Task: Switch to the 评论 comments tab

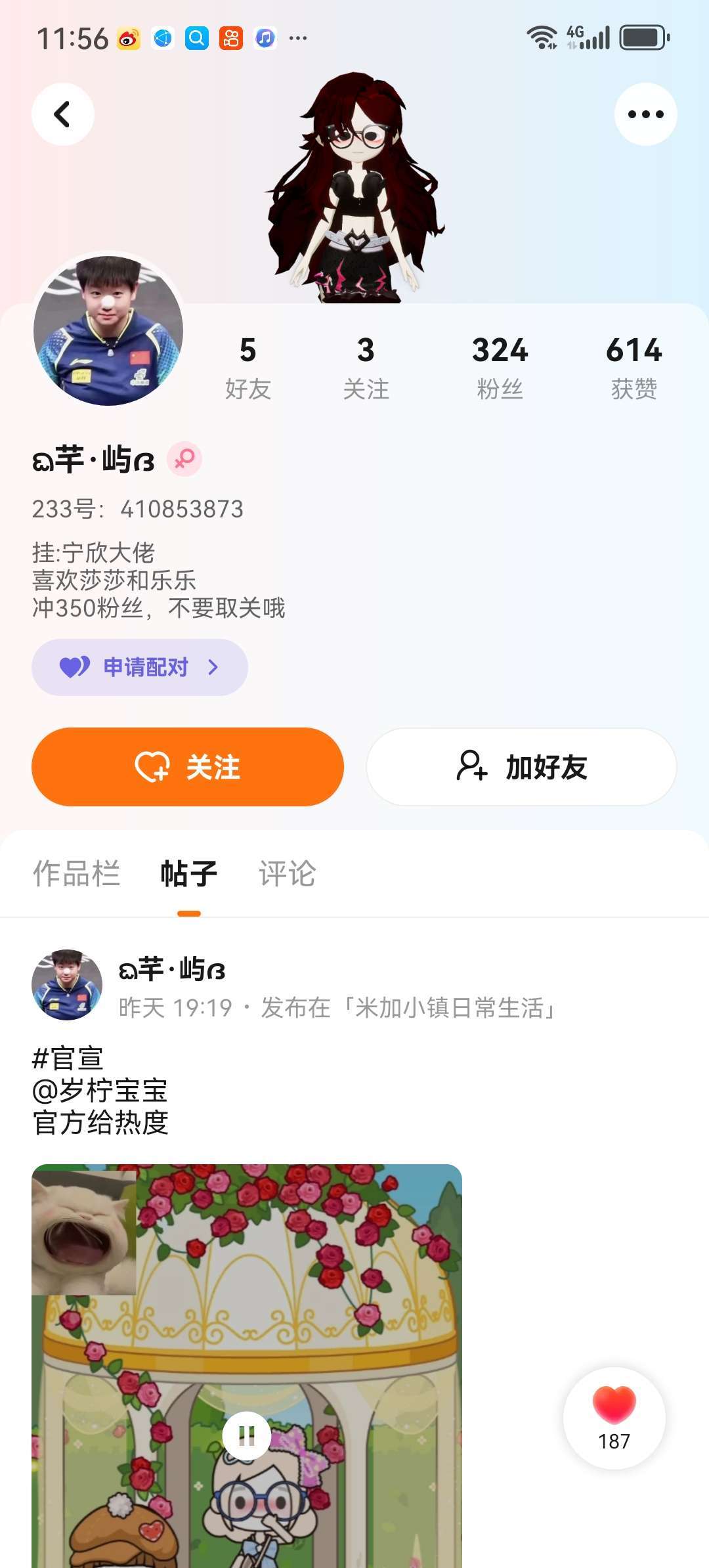Action: coord(287,874)
